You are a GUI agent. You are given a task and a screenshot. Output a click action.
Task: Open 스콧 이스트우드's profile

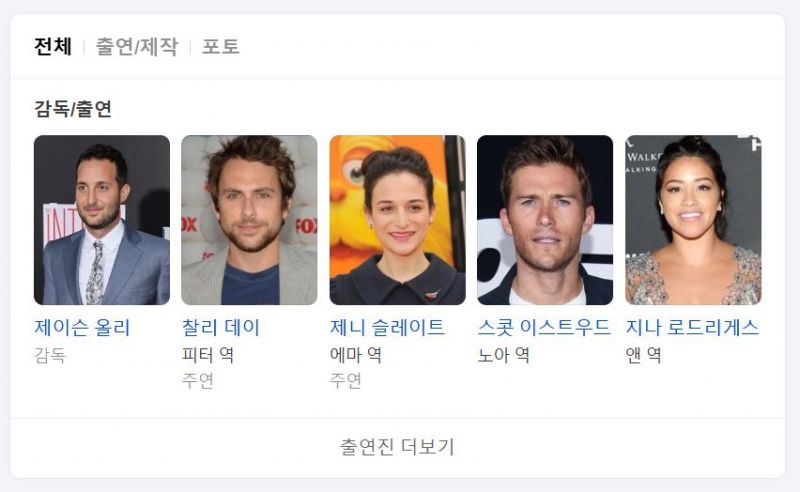pos(544,222)
